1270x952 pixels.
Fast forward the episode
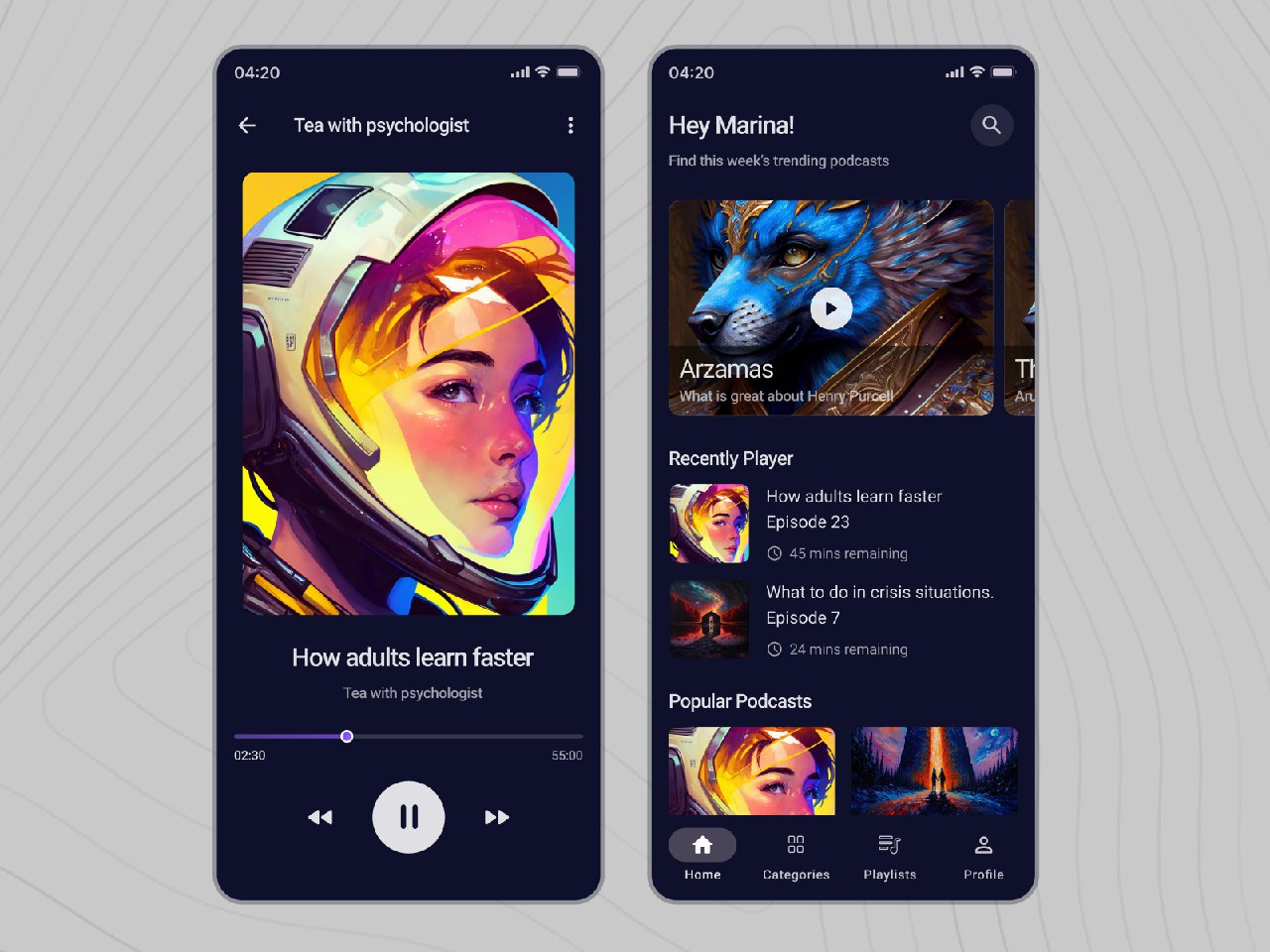pos(497,817)
